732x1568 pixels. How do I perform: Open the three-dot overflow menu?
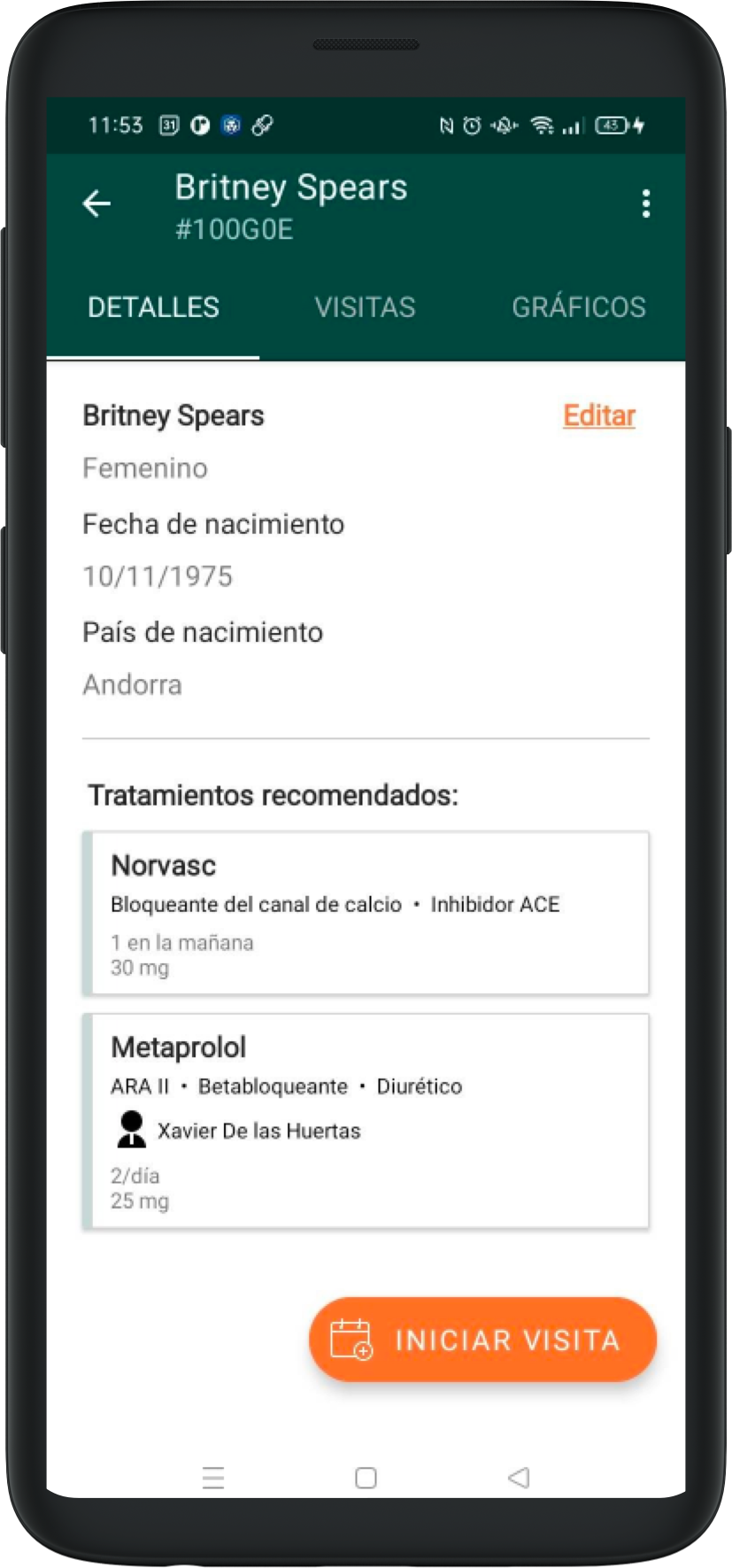click(x=646, y=204)
